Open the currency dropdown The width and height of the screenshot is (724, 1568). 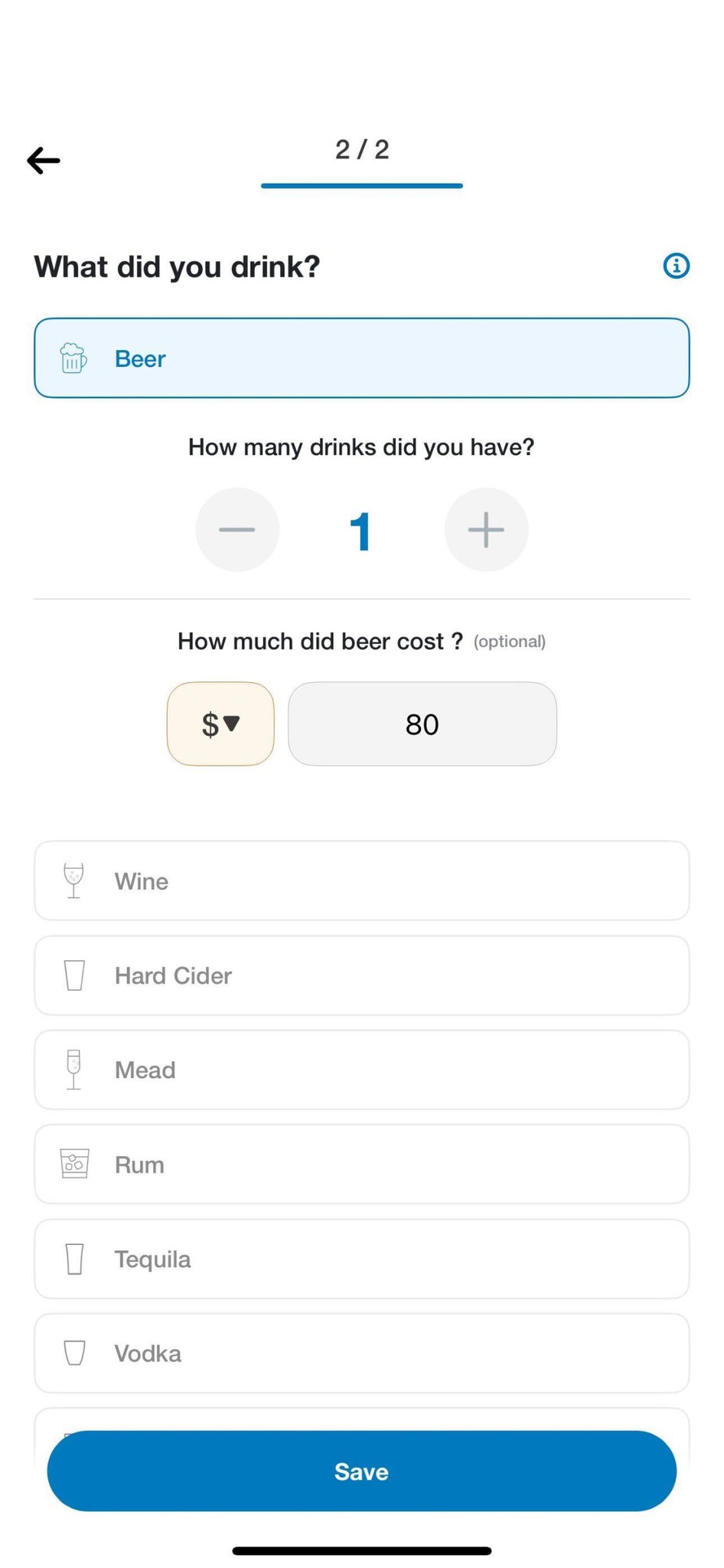click(220, 724)
